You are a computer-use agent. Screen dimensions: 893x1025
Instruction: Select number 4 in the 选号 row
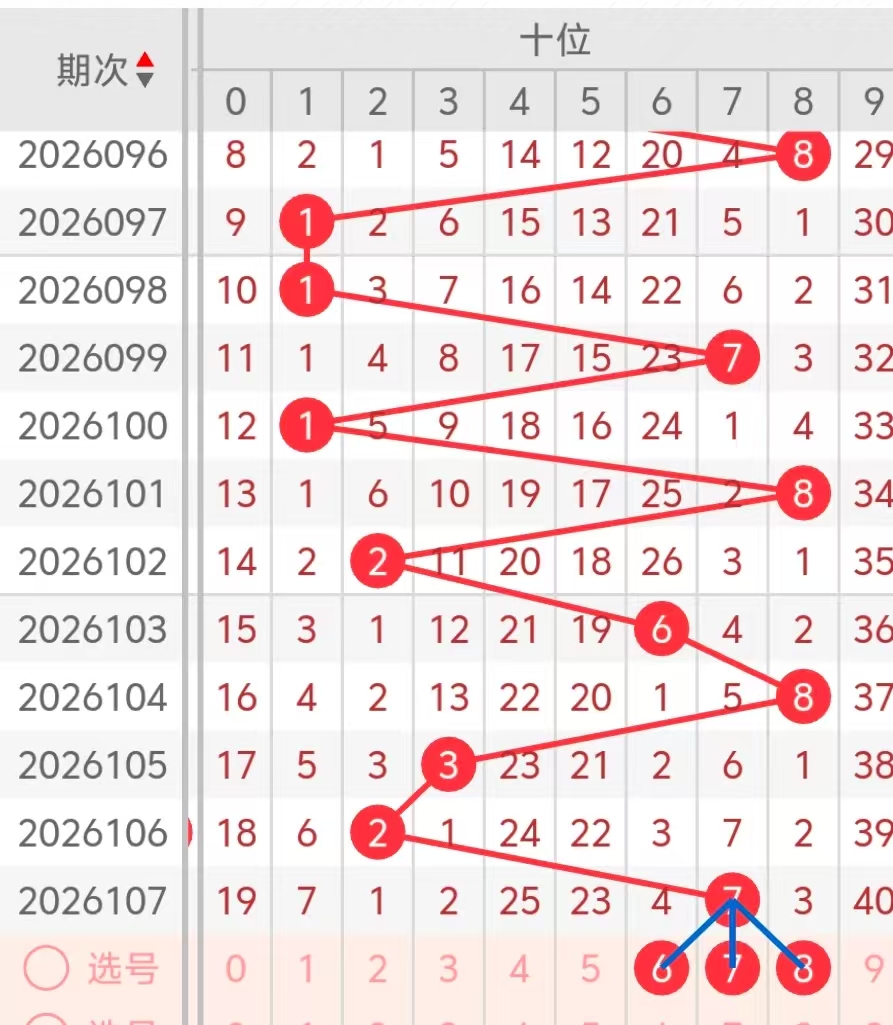coord(519,968)
